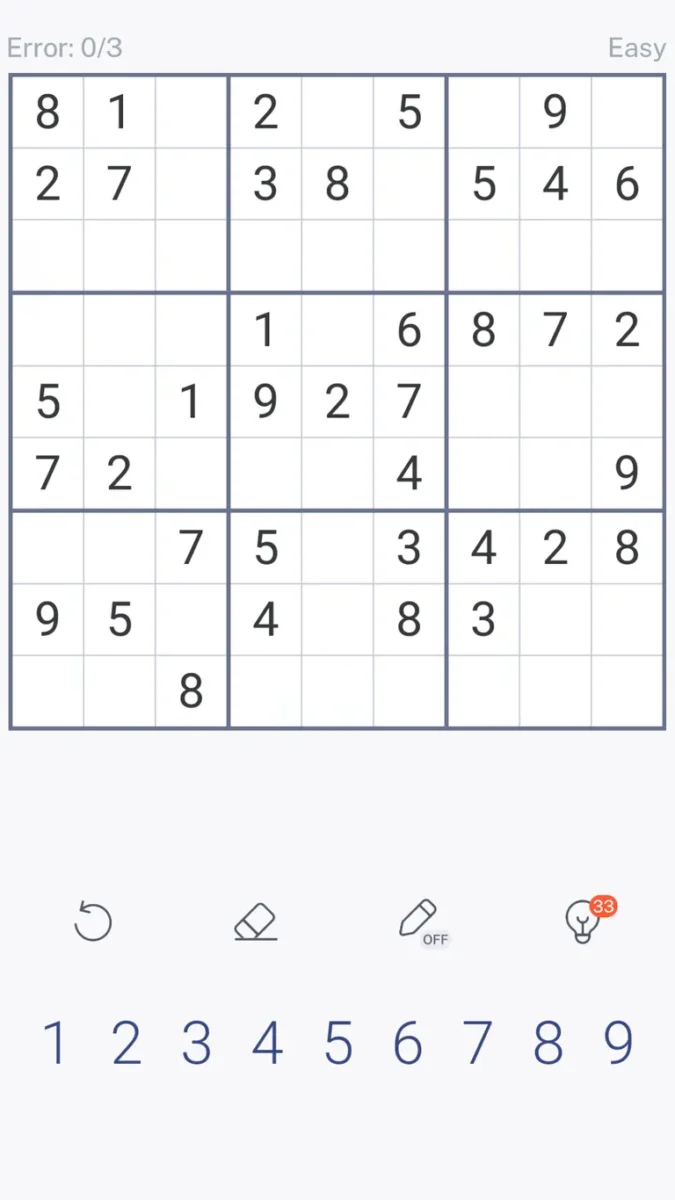Select number 1 on the number pad
This screenshot has height=1200, width=675.
[x=55, y=1043]
